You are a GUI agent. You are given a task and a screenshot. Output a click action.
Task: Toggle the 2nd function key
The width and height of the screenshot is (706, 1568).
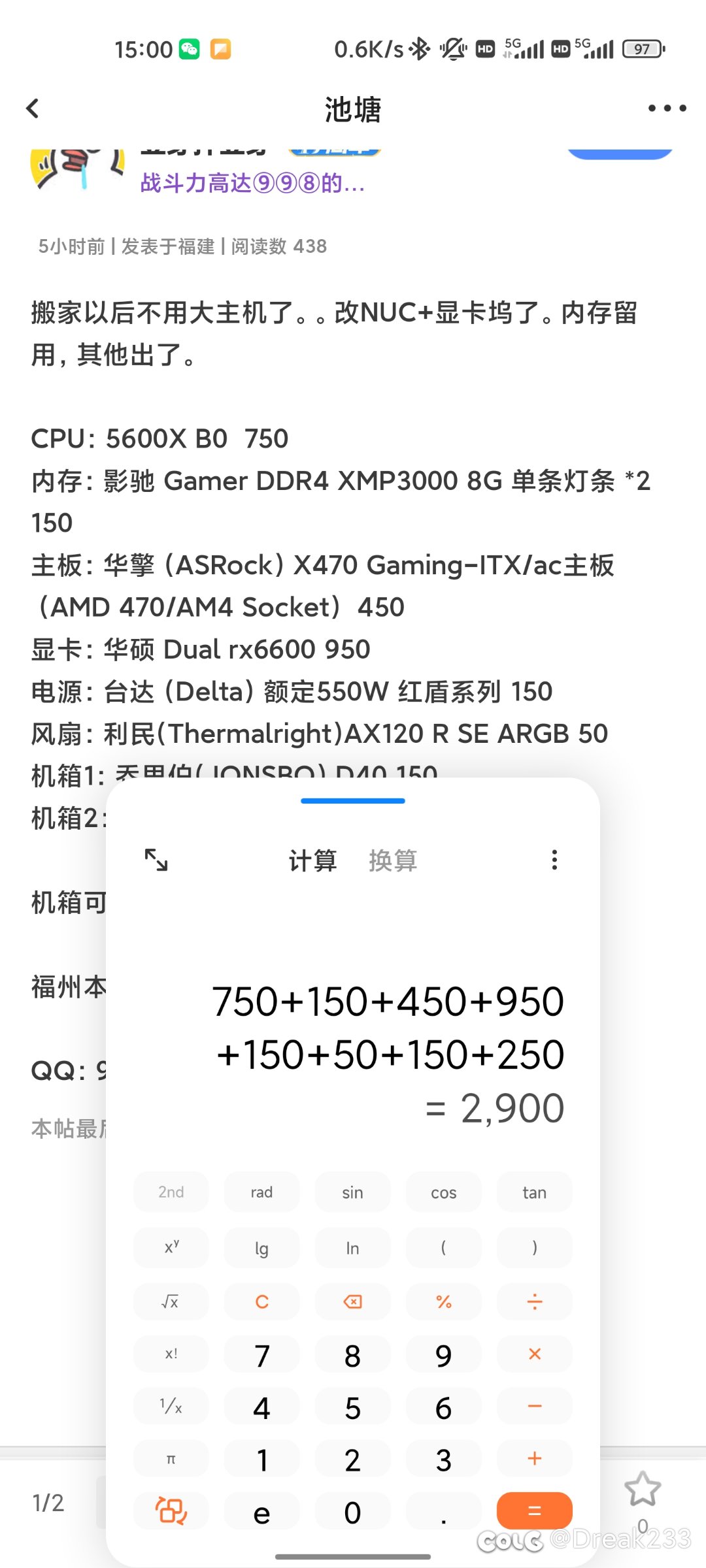click(x=171, y=1192)
